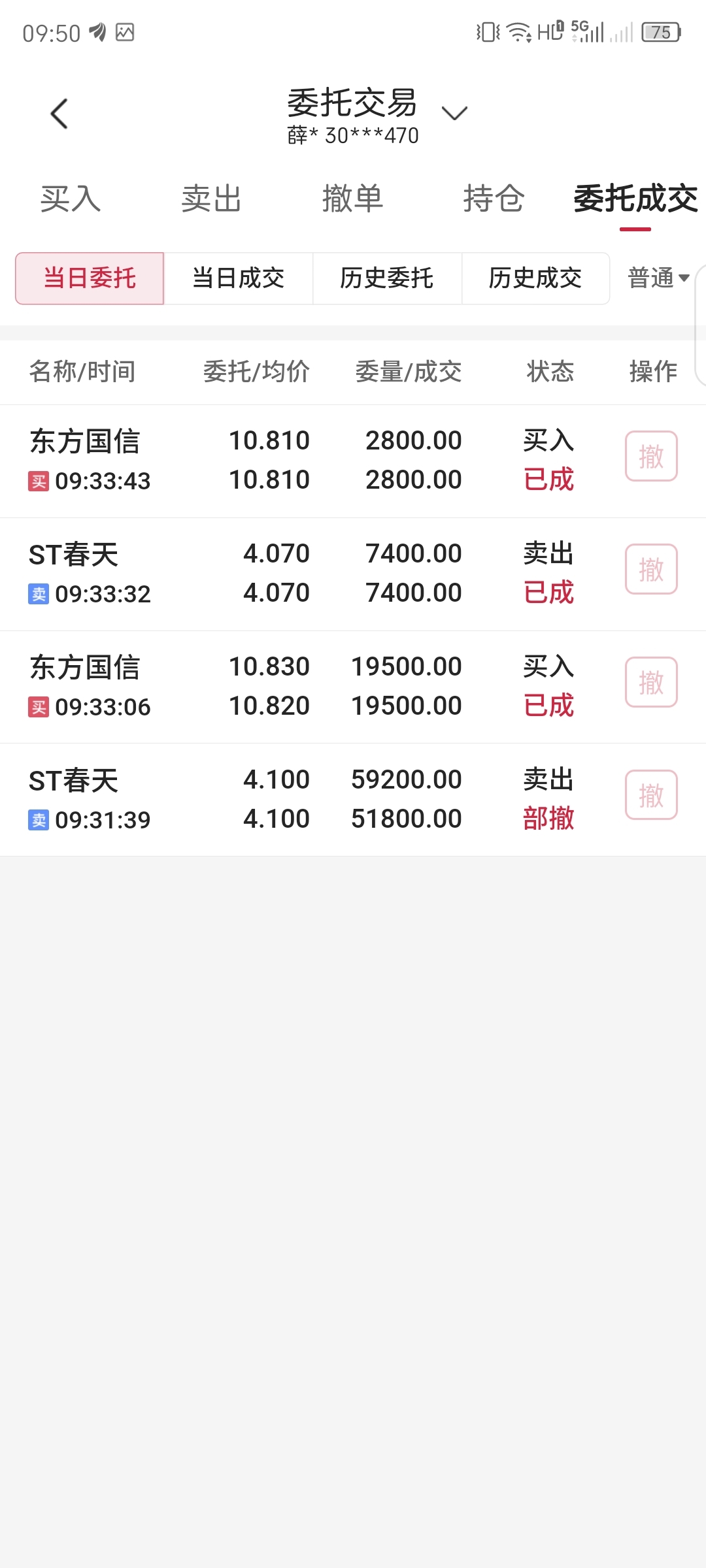The image size is (706, 1568).
Task: Select the 当日委托 filter
Action: [90, 278]
